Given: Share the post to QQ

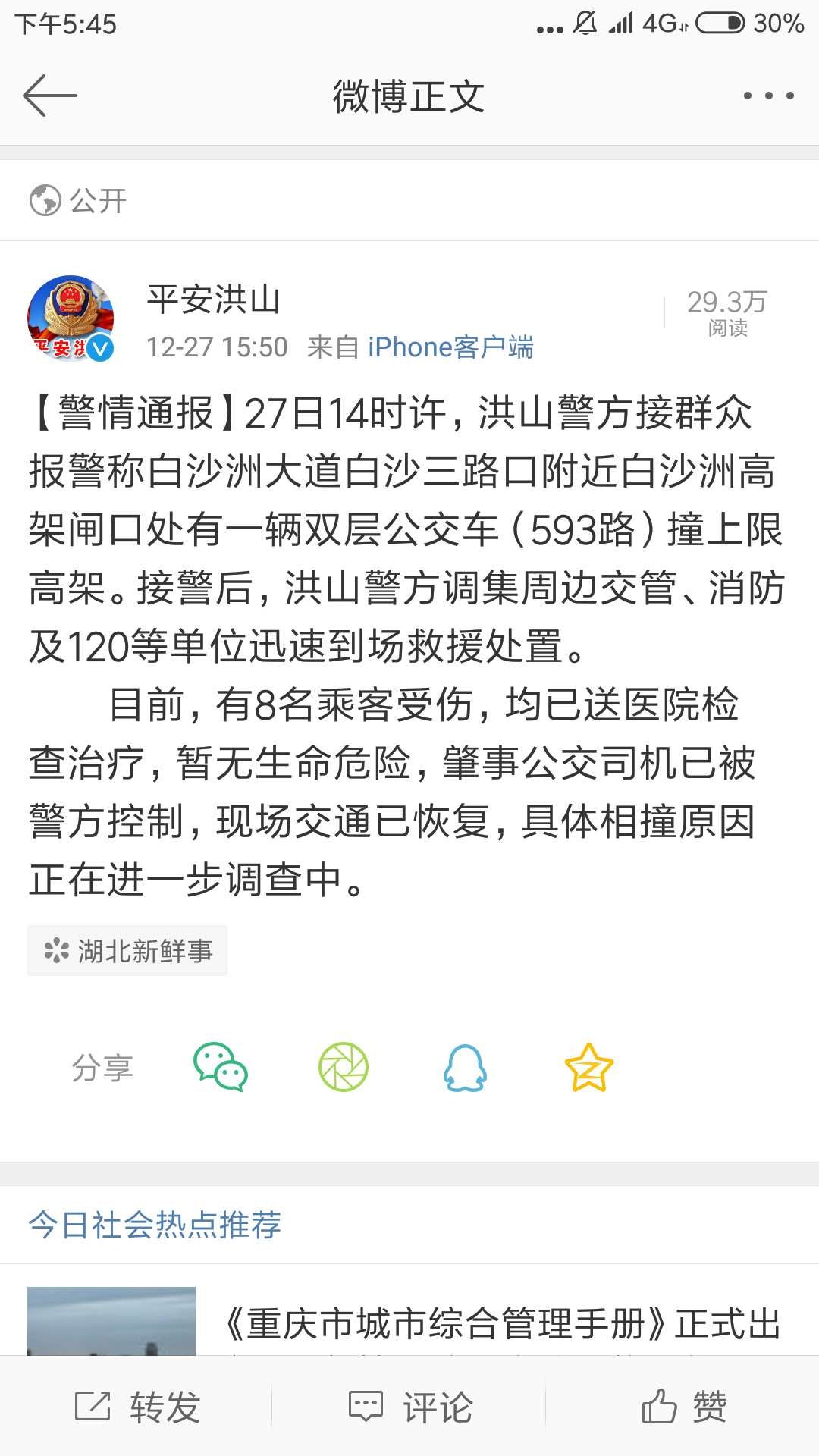Looking at the screenshot, I should (x=465, y=1067).
